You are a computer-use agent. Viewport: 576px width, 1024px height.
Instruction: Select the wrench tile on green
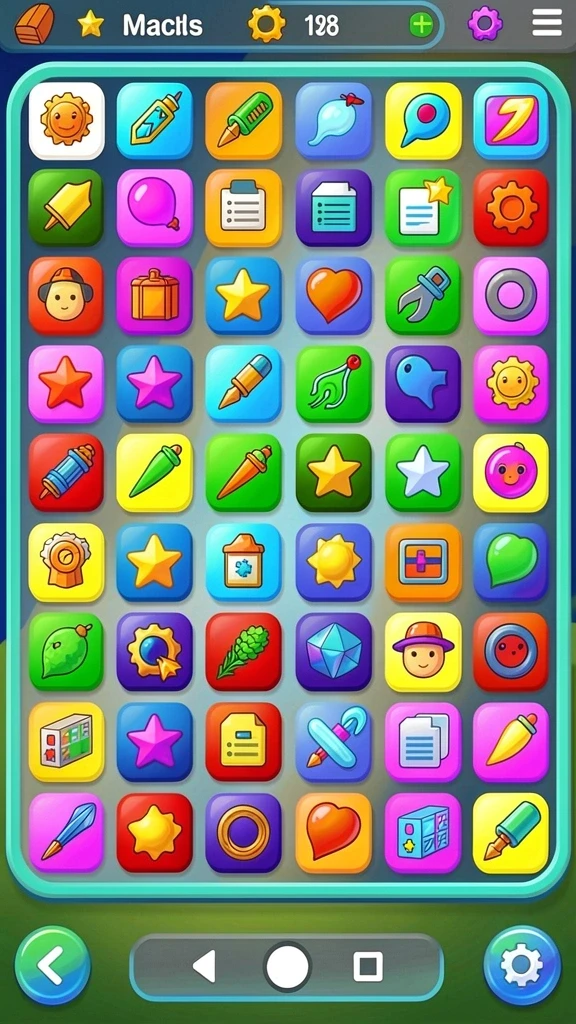pos(423,295)
